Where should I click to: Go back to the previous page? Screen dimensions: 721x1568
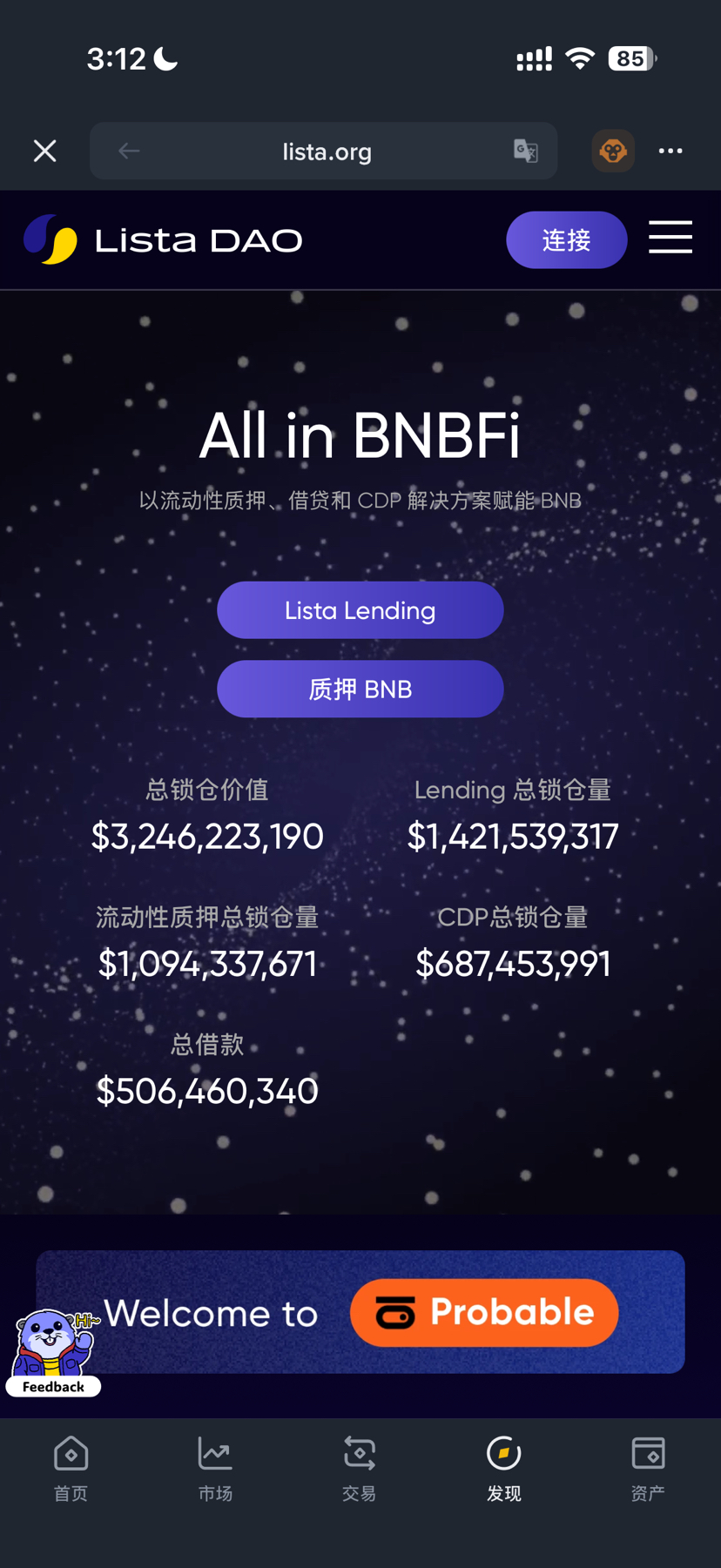(x=129, y=151)
